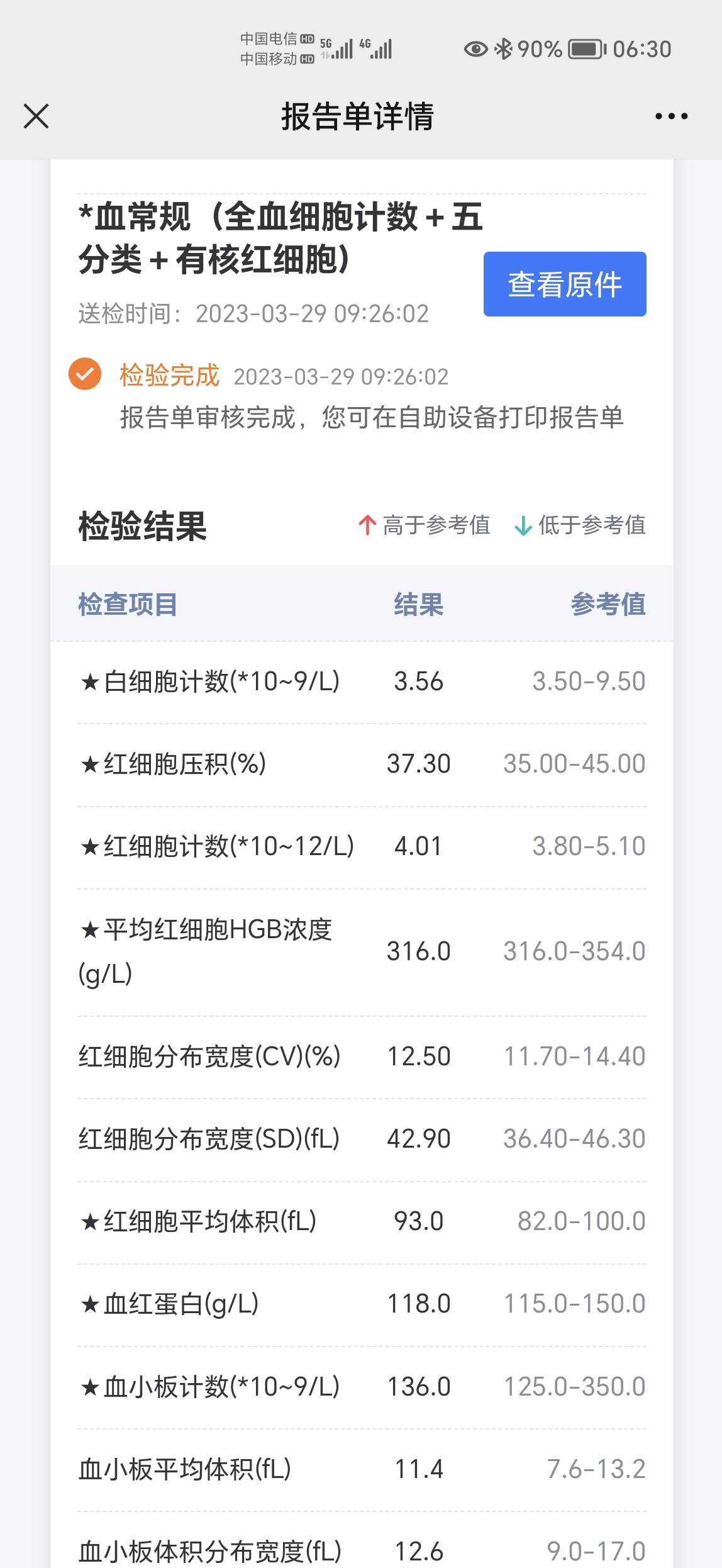The image size is (722, 1568).
Task: Tap the Bluetooth icon in status bar
Action: 503,48
